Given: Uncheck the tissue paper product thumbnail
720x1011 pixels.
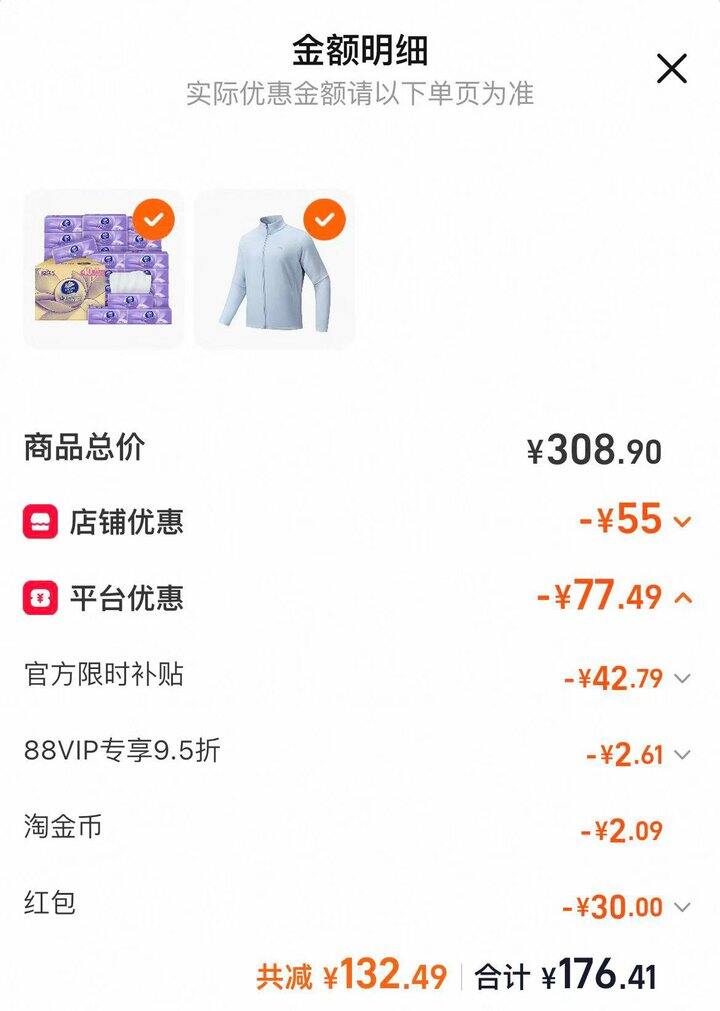Looking at the screenshot, I should tap(153, 219).
